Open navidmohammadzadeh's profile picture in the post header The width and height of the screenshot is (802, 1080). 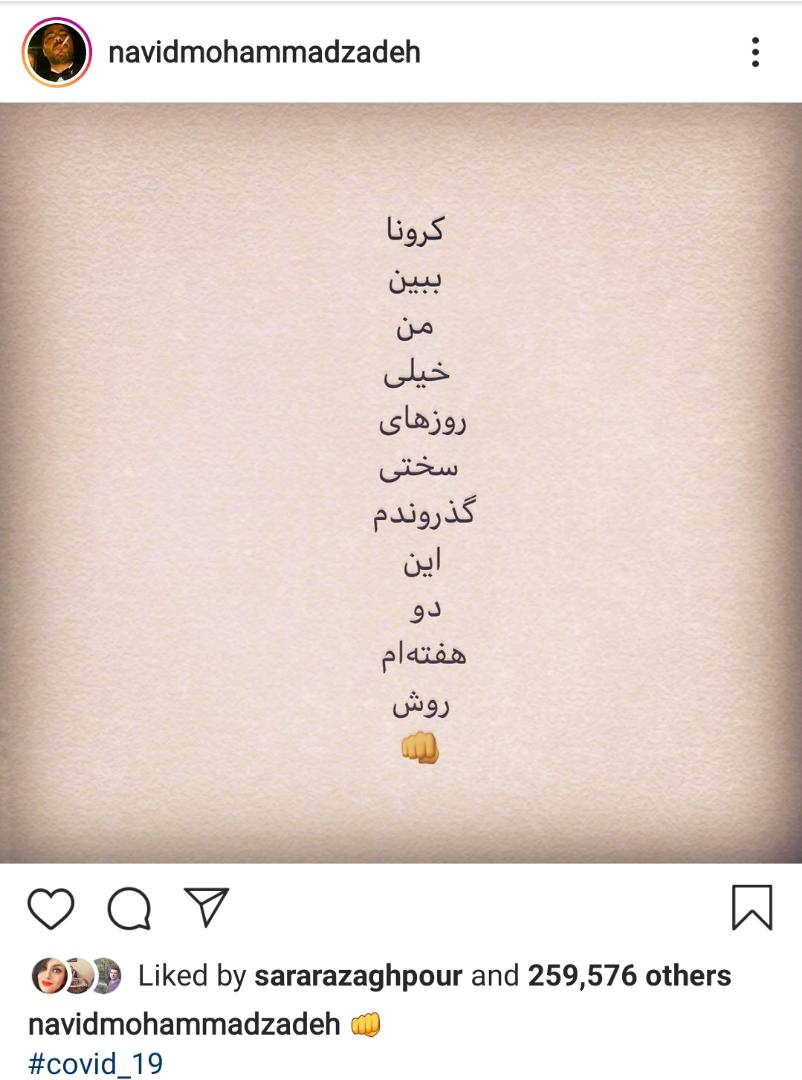point(56,52)
